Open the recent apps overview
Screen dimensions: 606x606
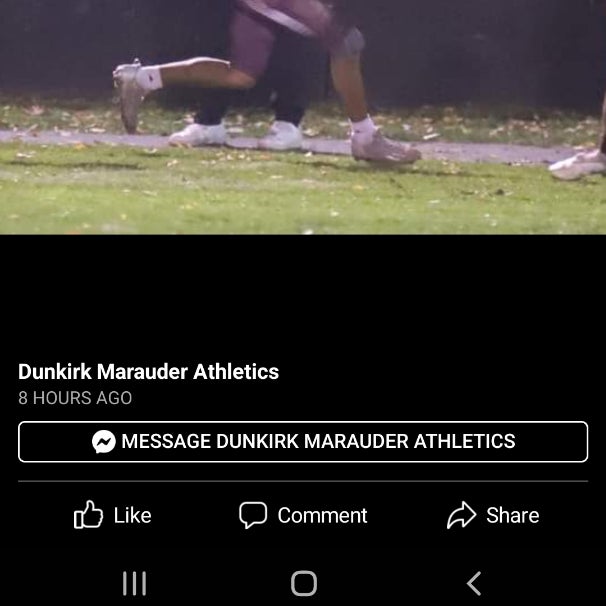(x=134, y=583)
